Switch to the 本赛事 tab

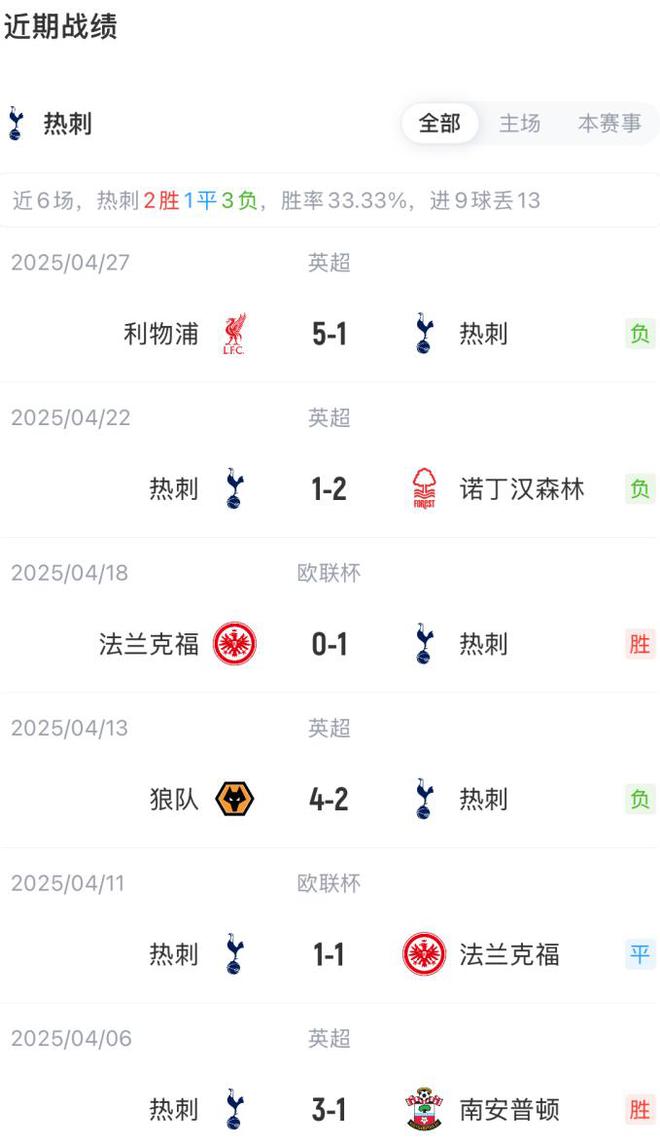pyautogui.click(x=609, y=124)
